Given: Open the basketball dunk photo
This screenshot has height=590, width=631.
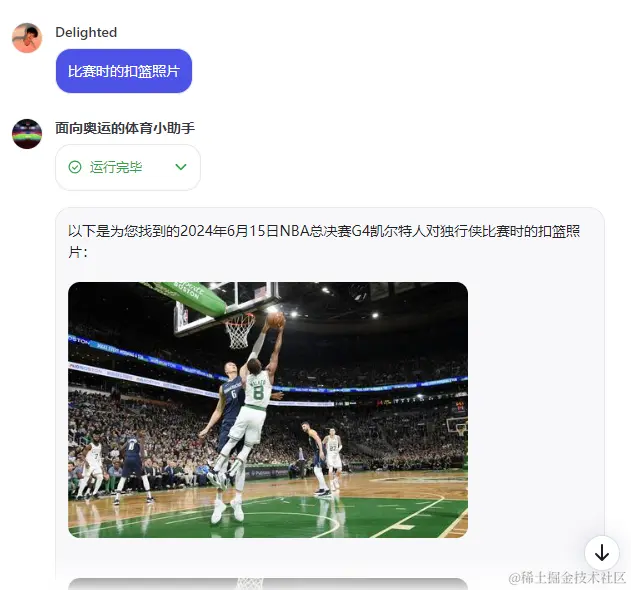Looking at the screenshot, I should coord(268,410).
